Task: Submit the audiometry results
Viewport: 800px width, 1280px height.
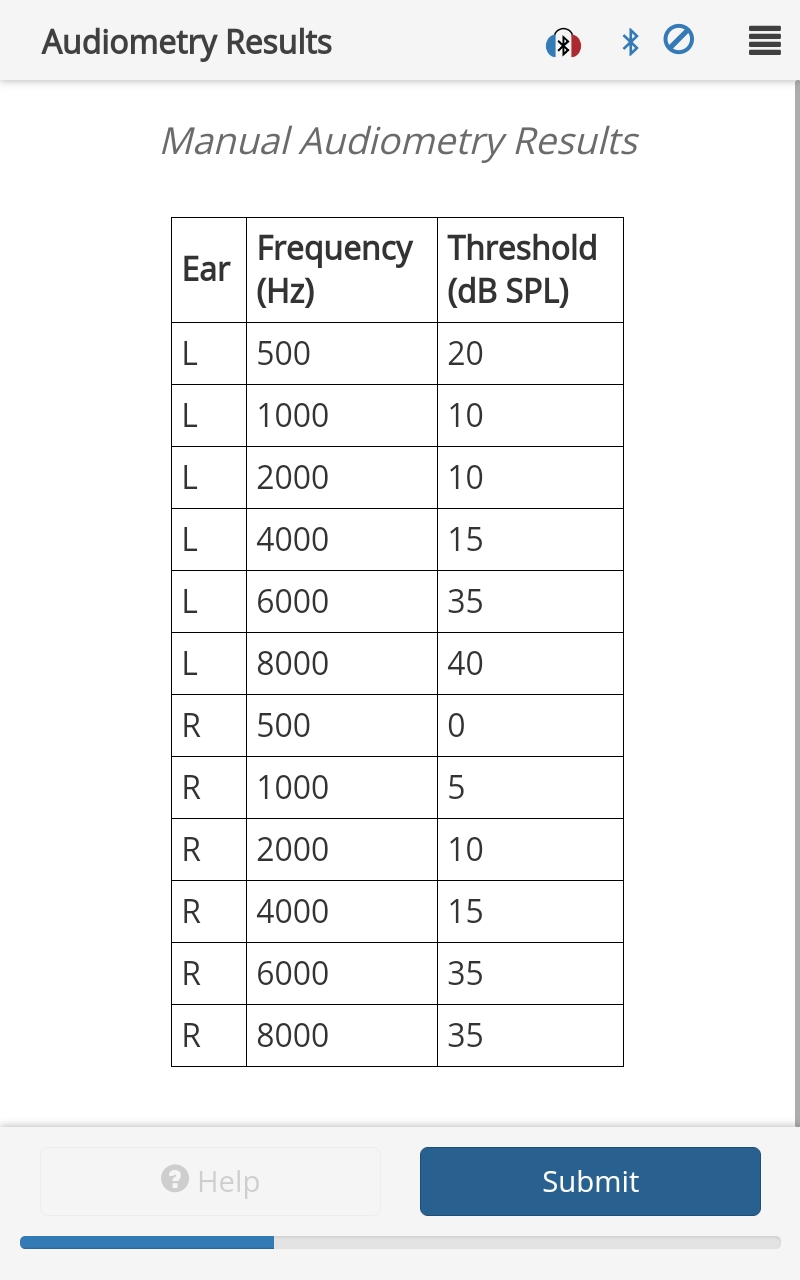Action: tap(590, 1181)
